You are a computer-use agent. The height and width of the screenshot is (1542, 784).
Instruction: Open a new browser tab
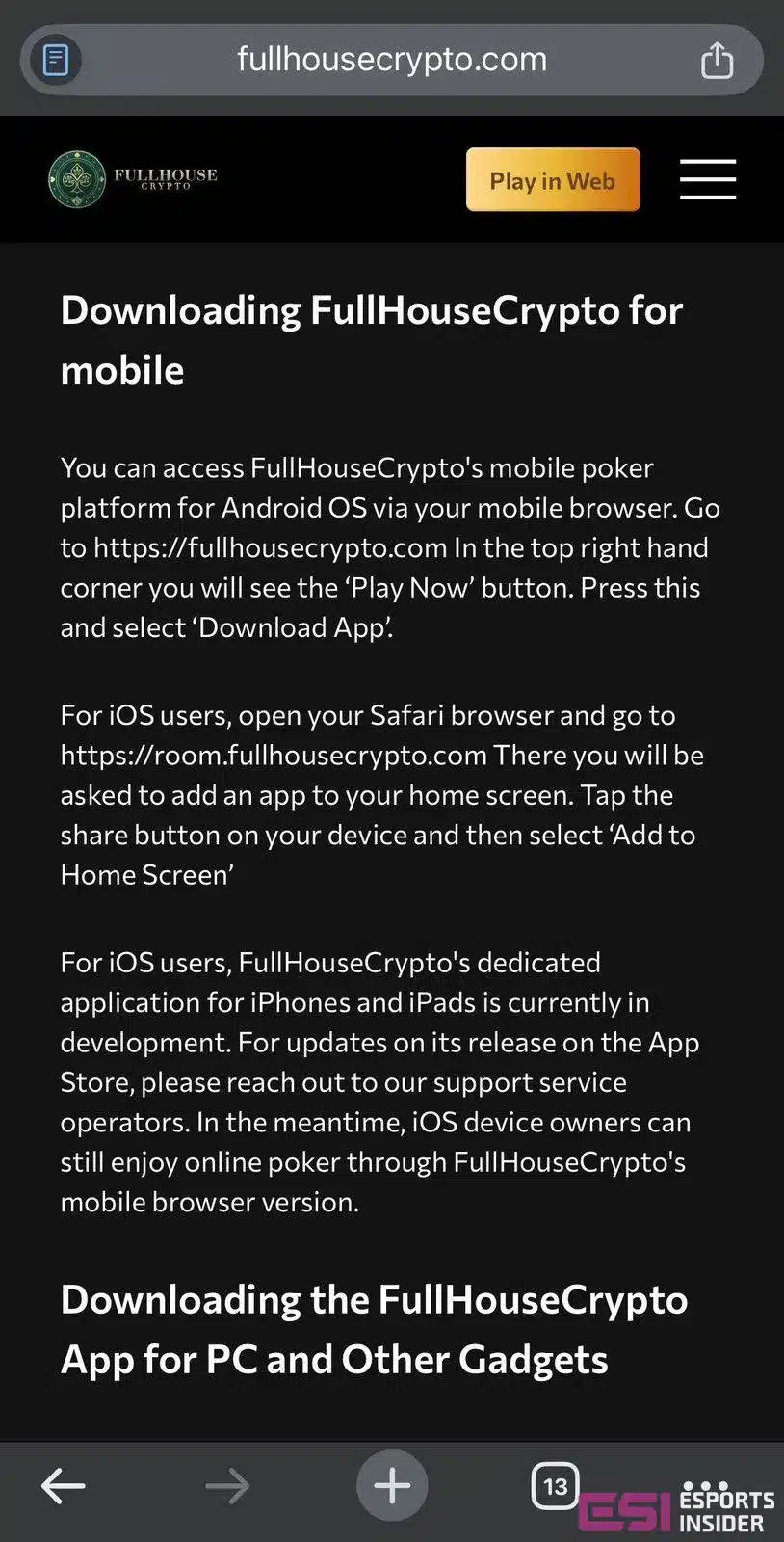point(392,1485)
